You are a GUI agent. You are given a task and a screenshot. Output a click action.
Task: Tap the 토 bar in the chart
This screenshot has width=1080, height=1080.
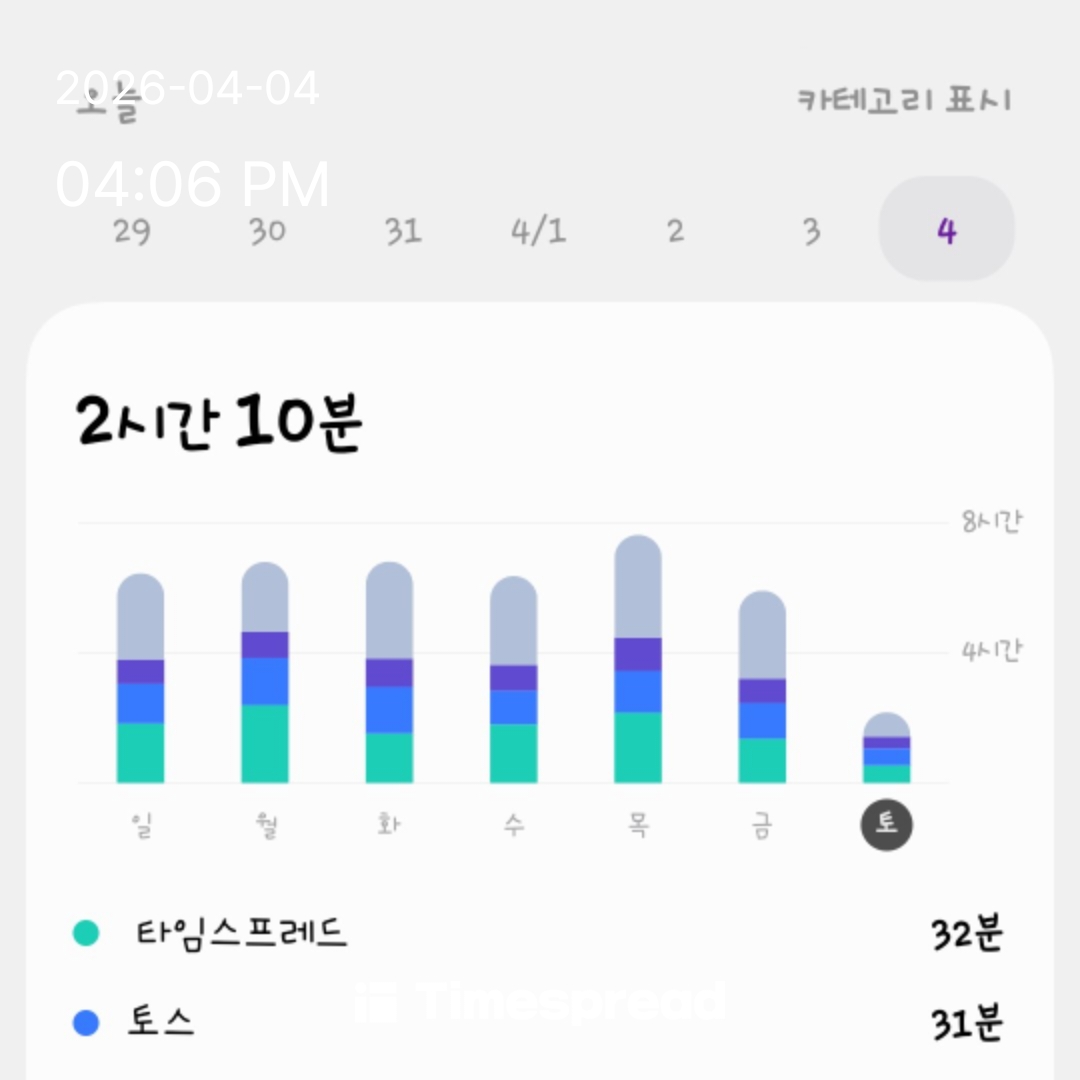click(886, 750)
